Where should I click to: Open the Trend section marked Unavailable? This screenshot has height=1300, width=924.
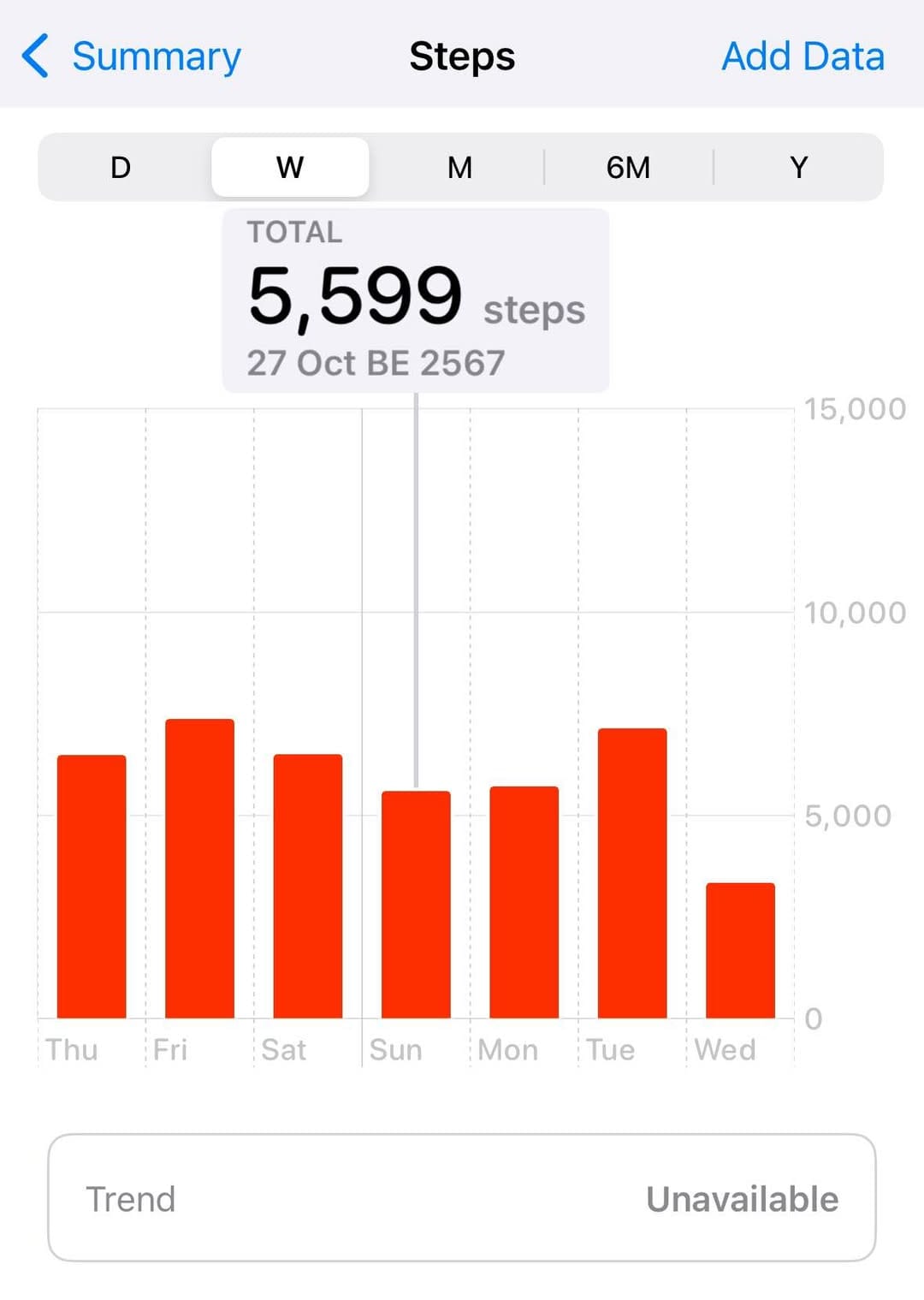point(462,1198)
